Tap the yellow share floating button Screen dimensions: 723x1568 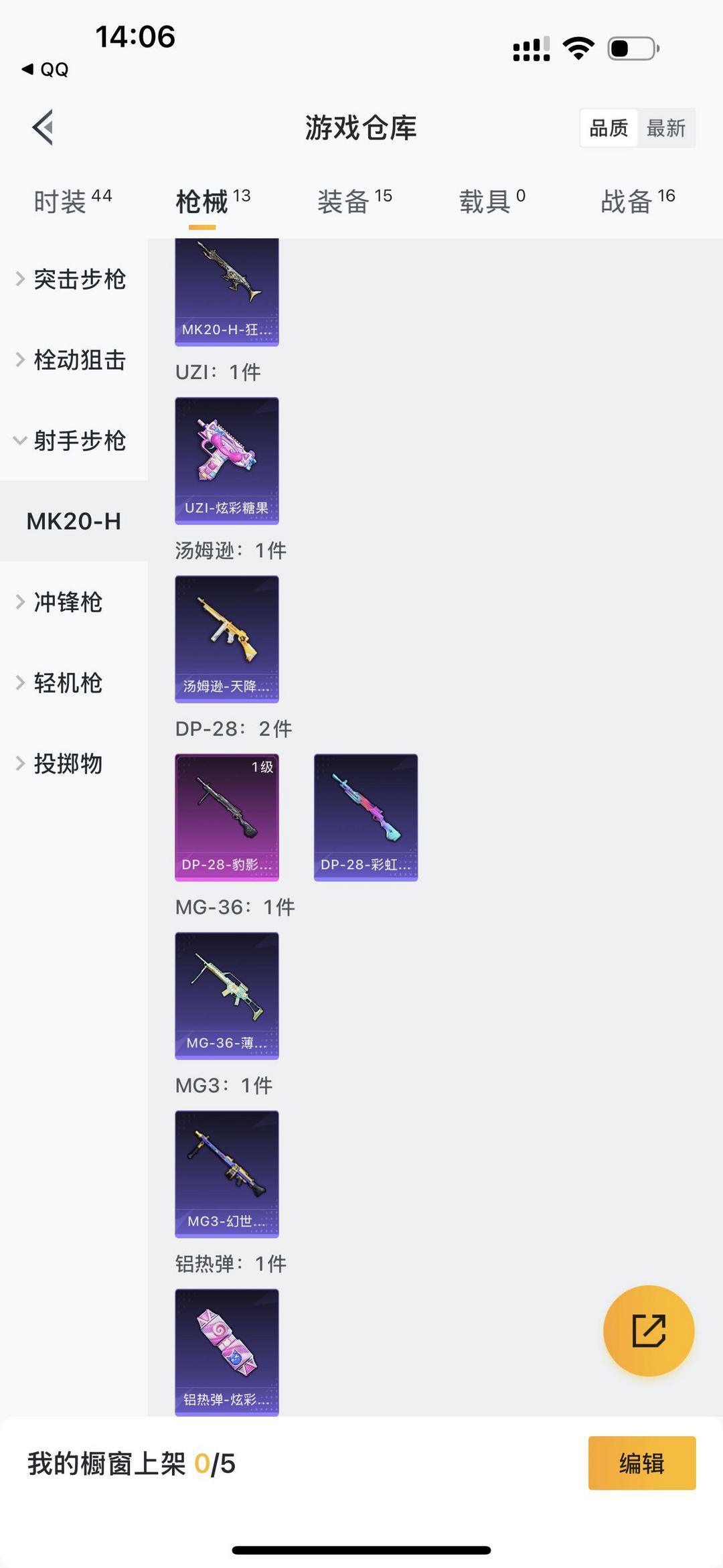pyautogui.click(x=648, y=1331)
